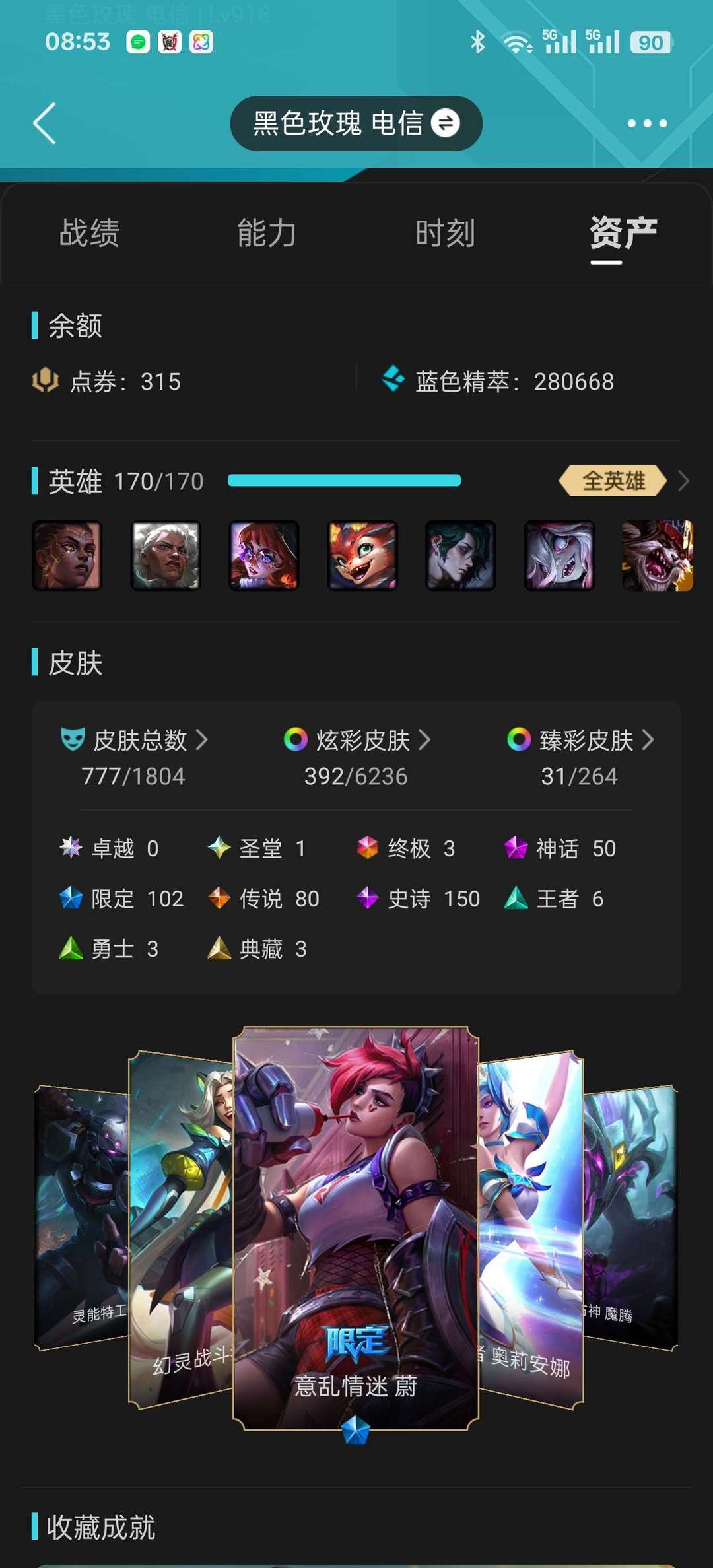View 皮肤总数 details
This screenshot has width=713, height=1568.
pyautogui.click(x=134, y=757)
